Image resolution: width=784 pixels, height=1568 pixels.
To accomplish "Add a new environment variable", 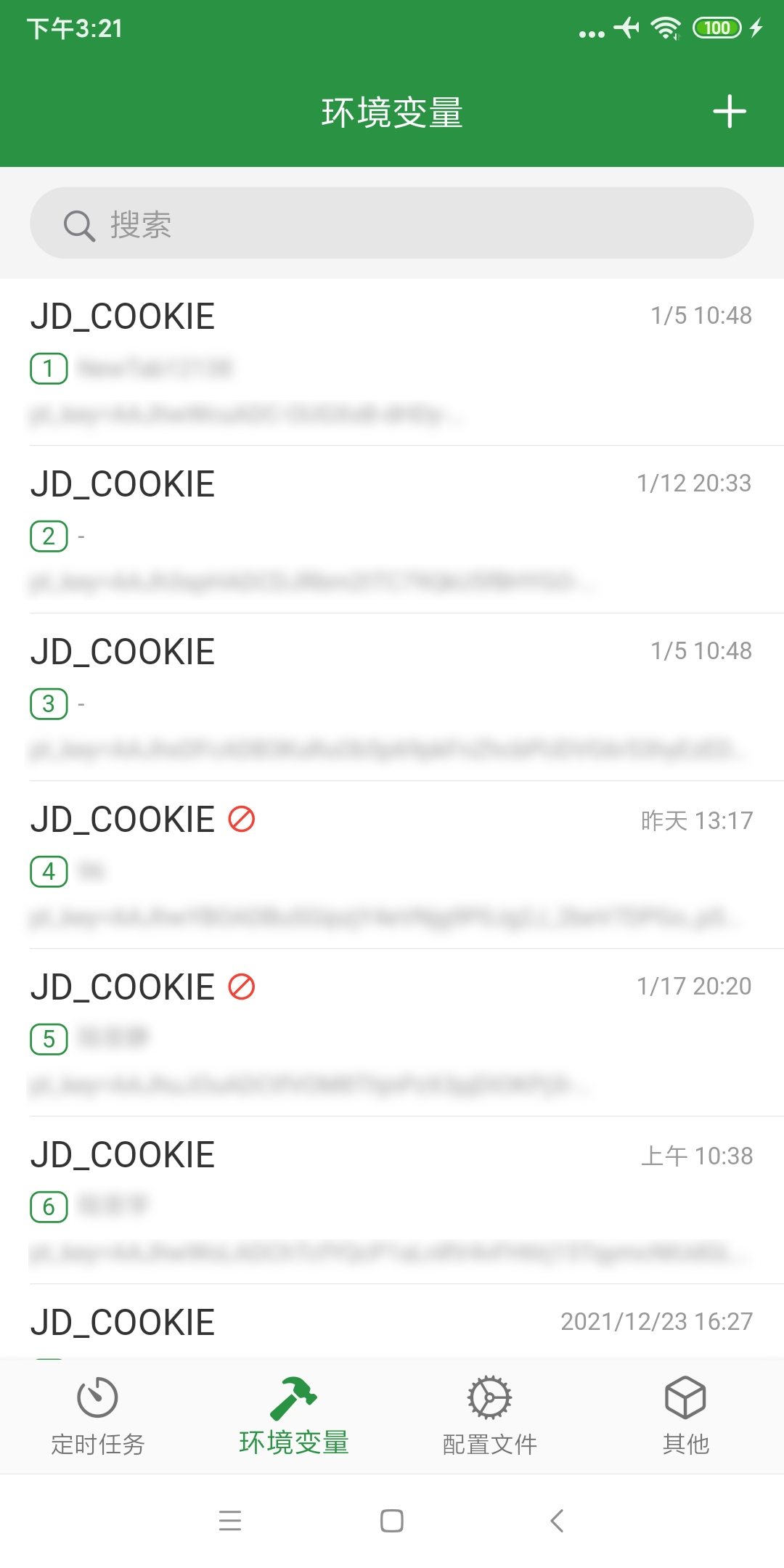I will (x=729, y=112).
